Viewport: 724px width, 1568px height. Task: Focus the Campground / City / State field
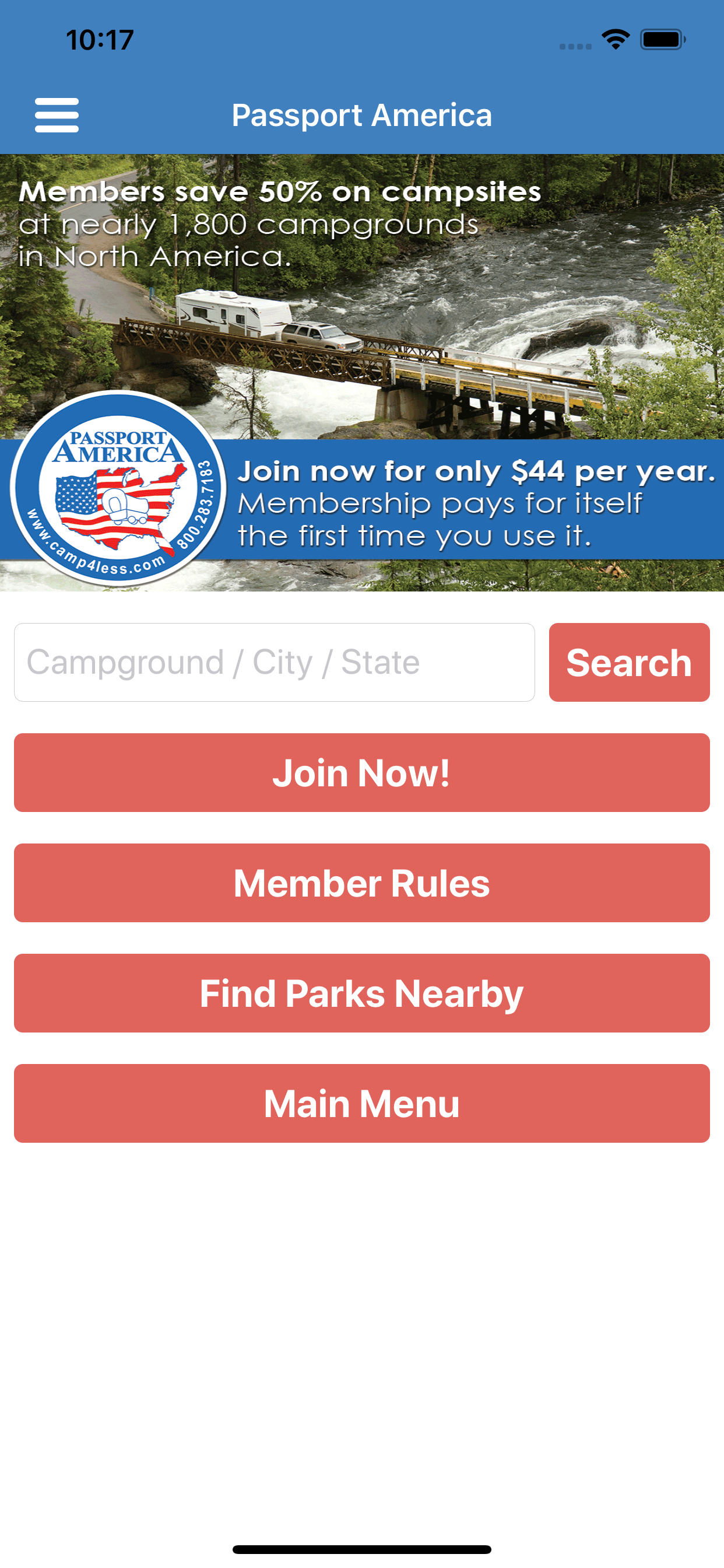point(274,662)
